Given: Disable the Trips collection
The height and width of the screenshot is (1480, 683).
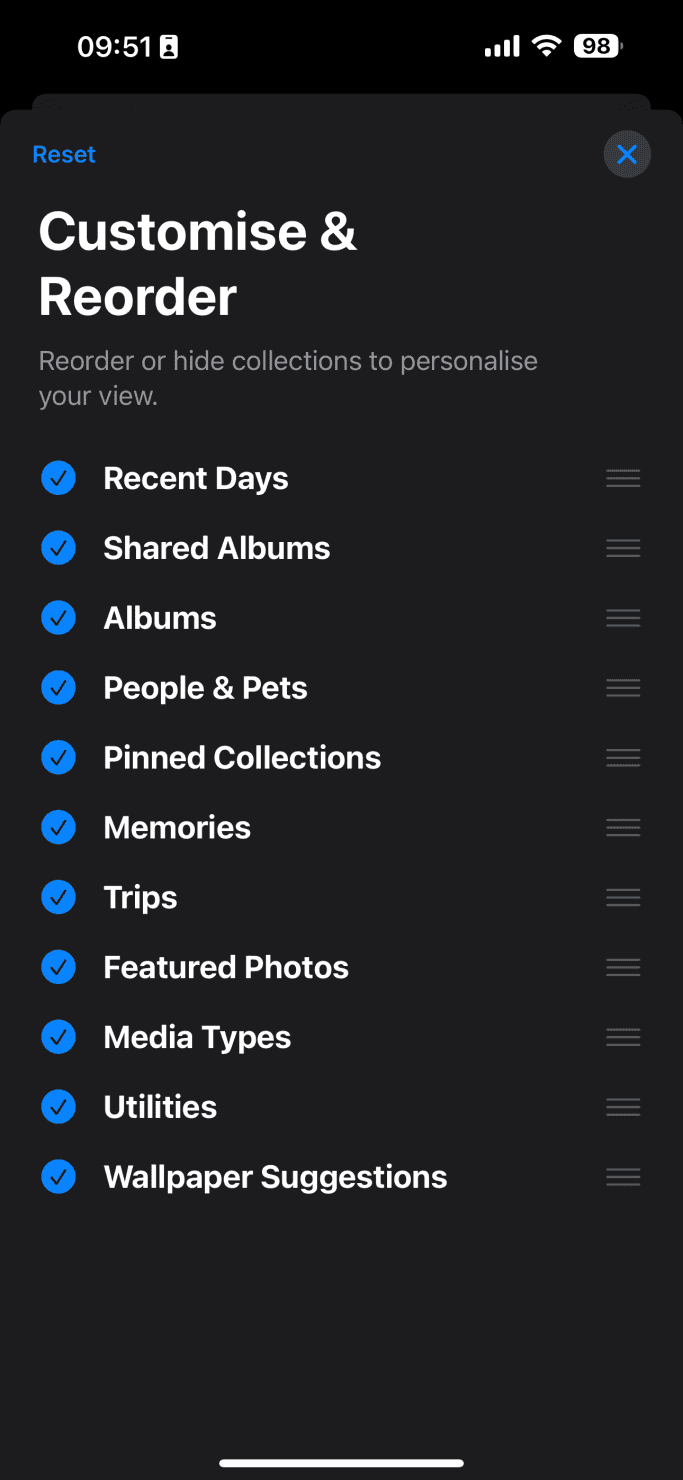Looking at the screenshot, I should [59, 897].
